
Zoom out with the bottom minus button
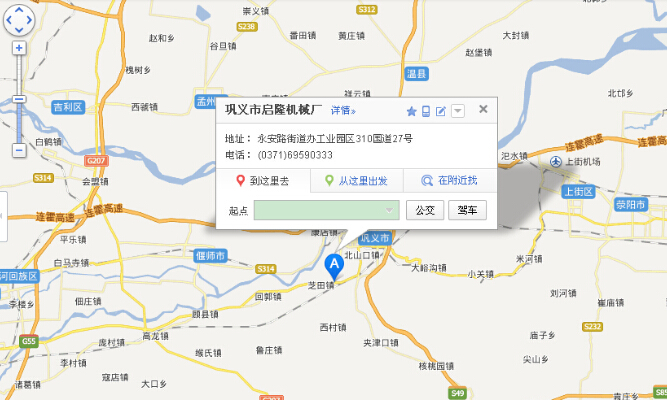[x=19, y=150]
